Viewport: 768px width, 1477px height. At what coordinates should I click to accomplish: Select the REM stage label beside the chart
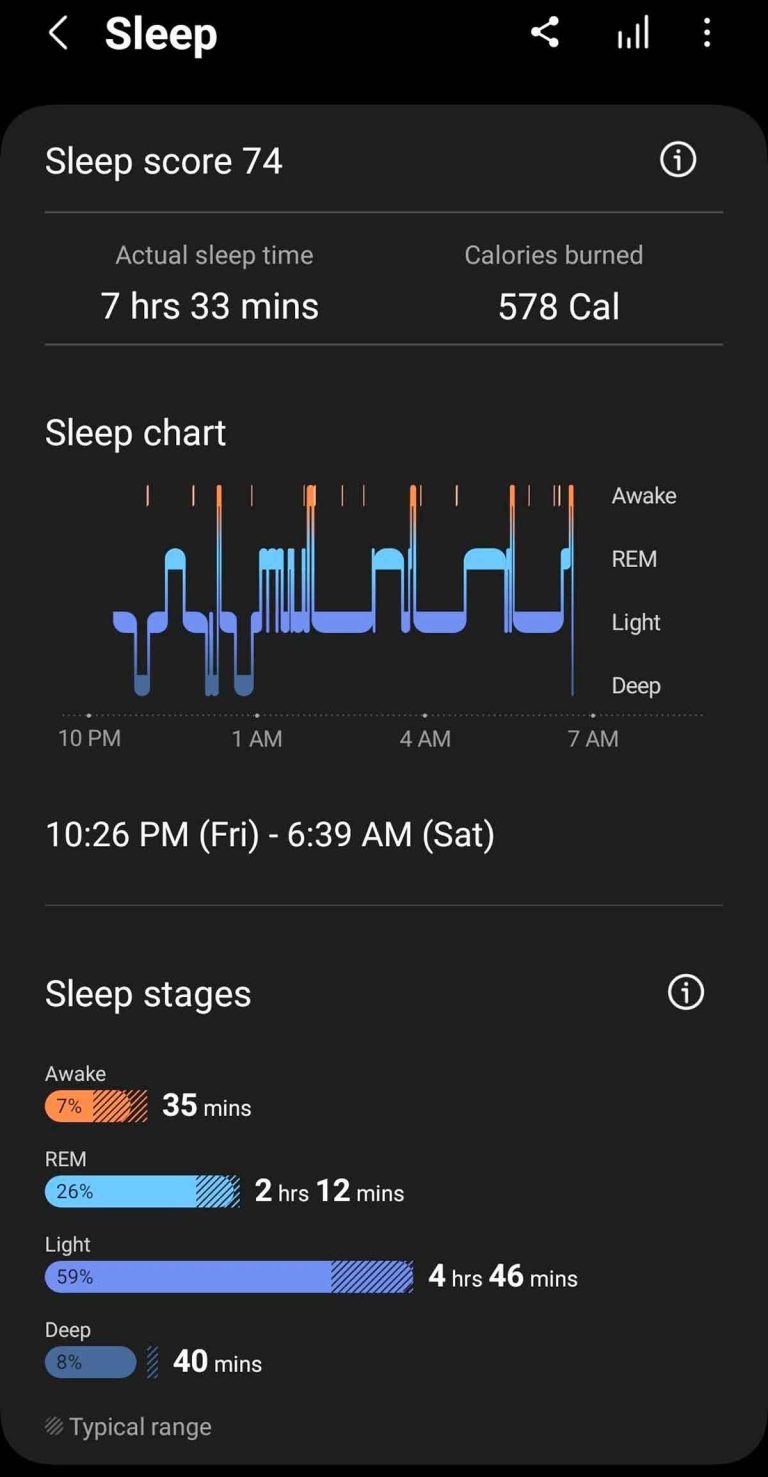click(x=634, y=559)
